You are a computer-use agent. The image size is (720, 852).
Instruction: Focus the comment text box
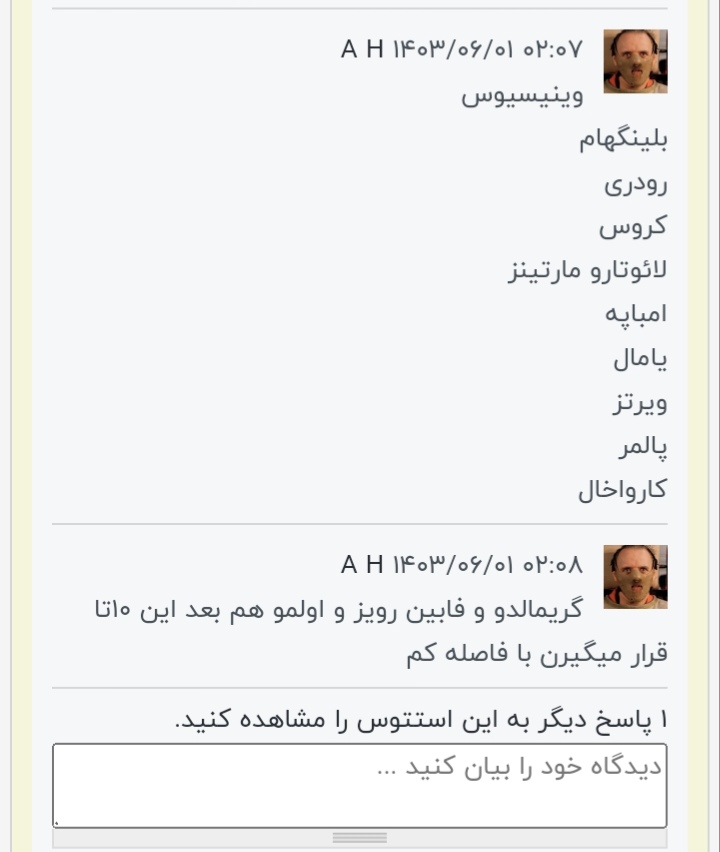(x=360, y=785)
